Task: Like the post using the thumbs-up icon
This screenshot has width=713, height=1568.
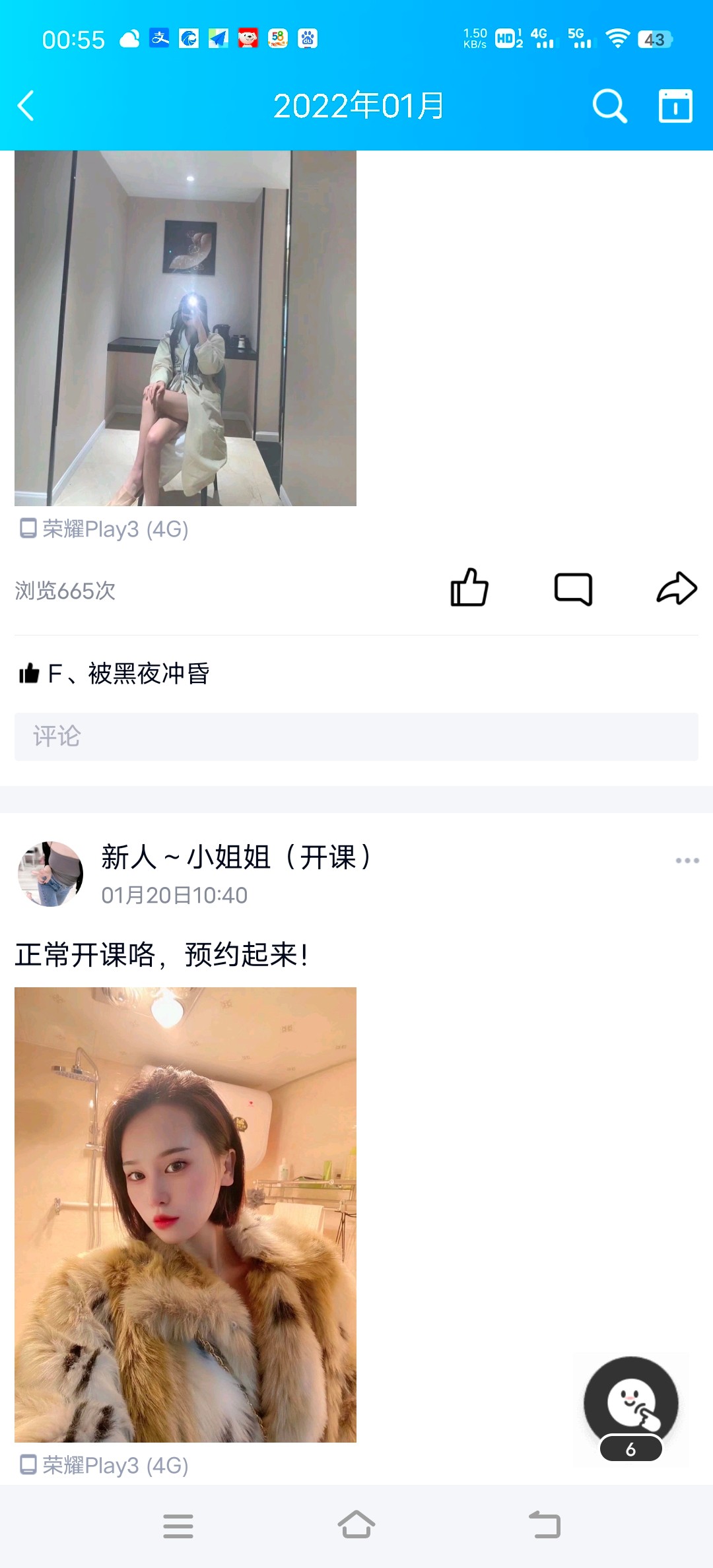Action: tap(470, 589)
